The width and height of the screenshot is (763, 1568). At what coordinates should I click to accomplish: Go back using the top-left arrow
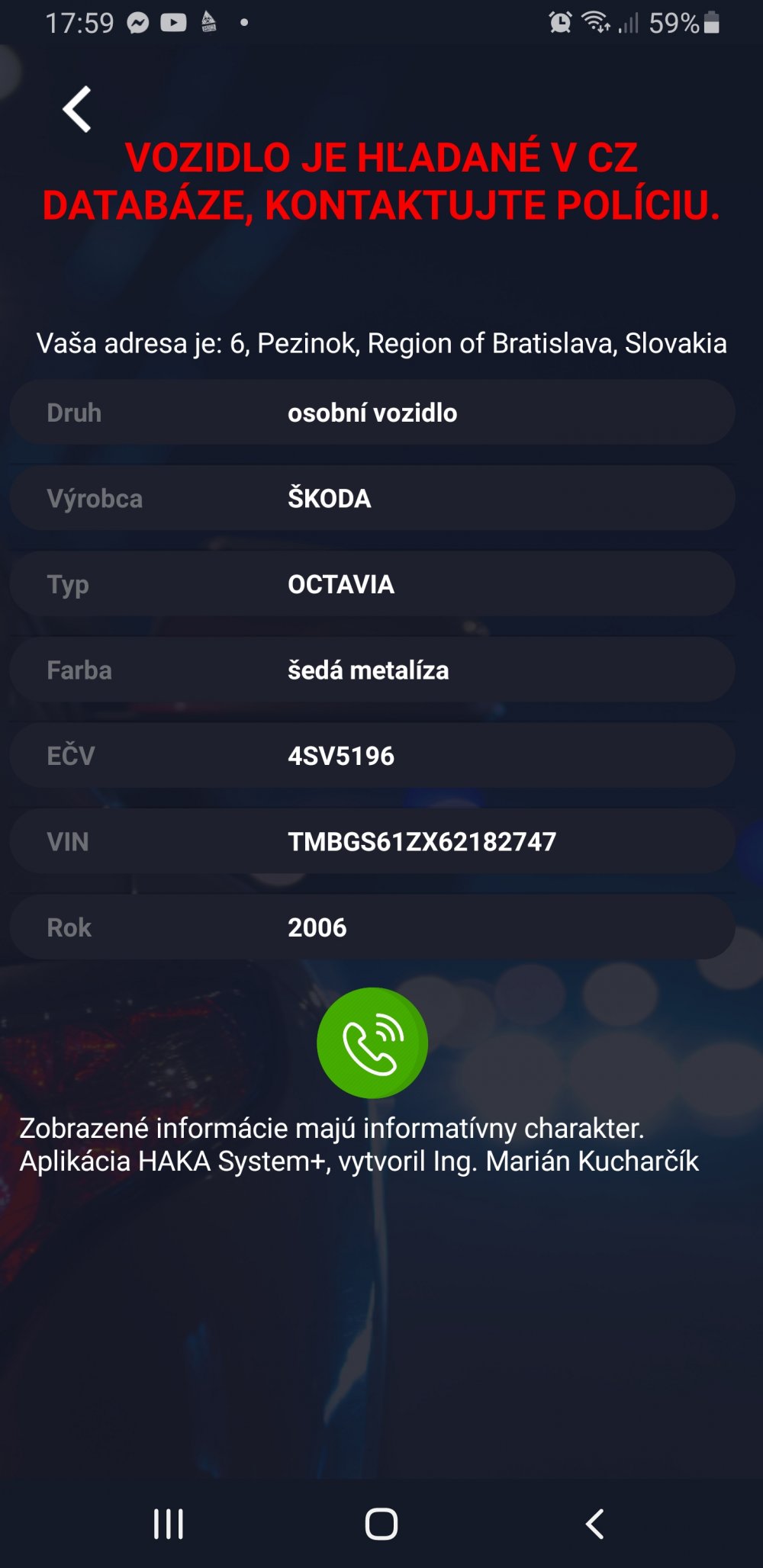(x=77, y=109)
